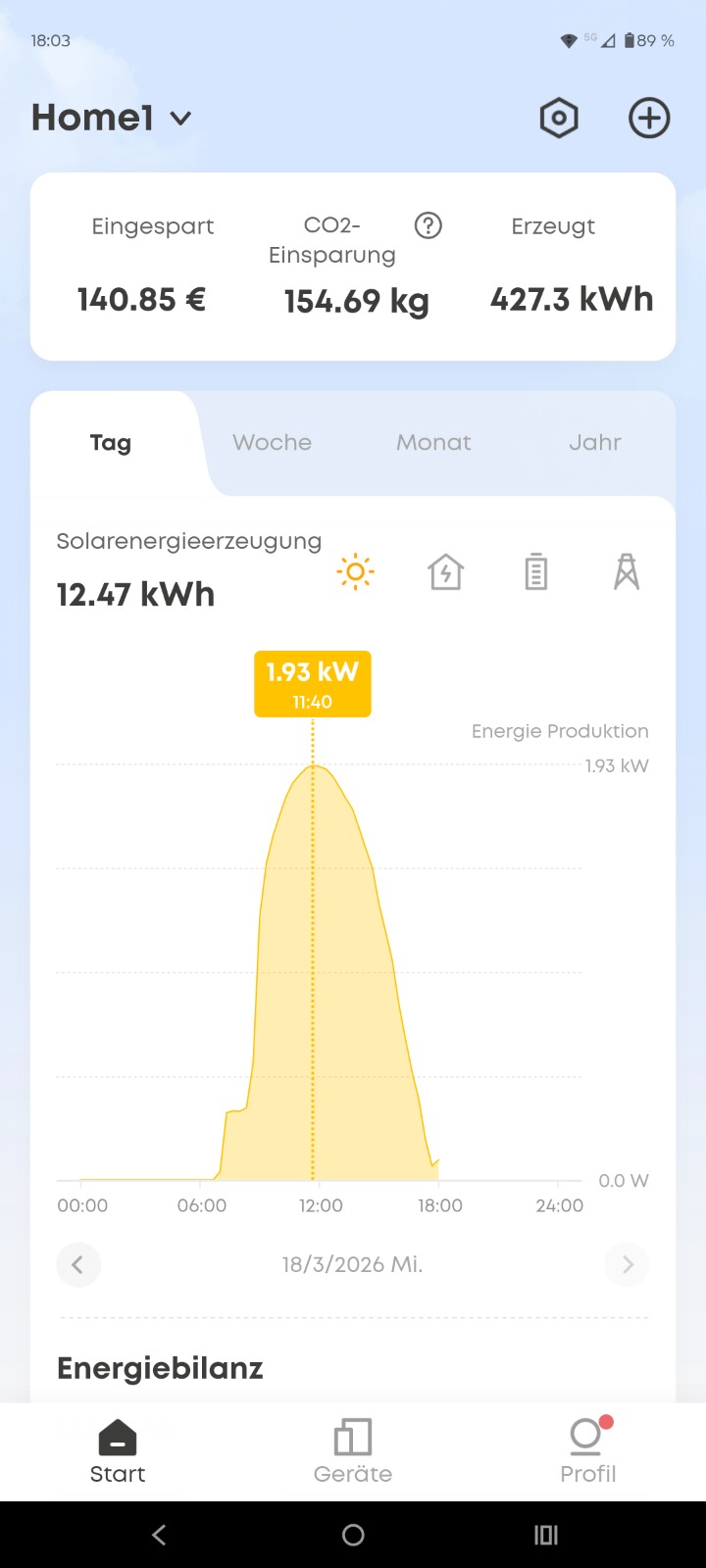Show grid data via power pylon icon
The height and width of the screenshot is (1568, 706).
click(627, 571)
